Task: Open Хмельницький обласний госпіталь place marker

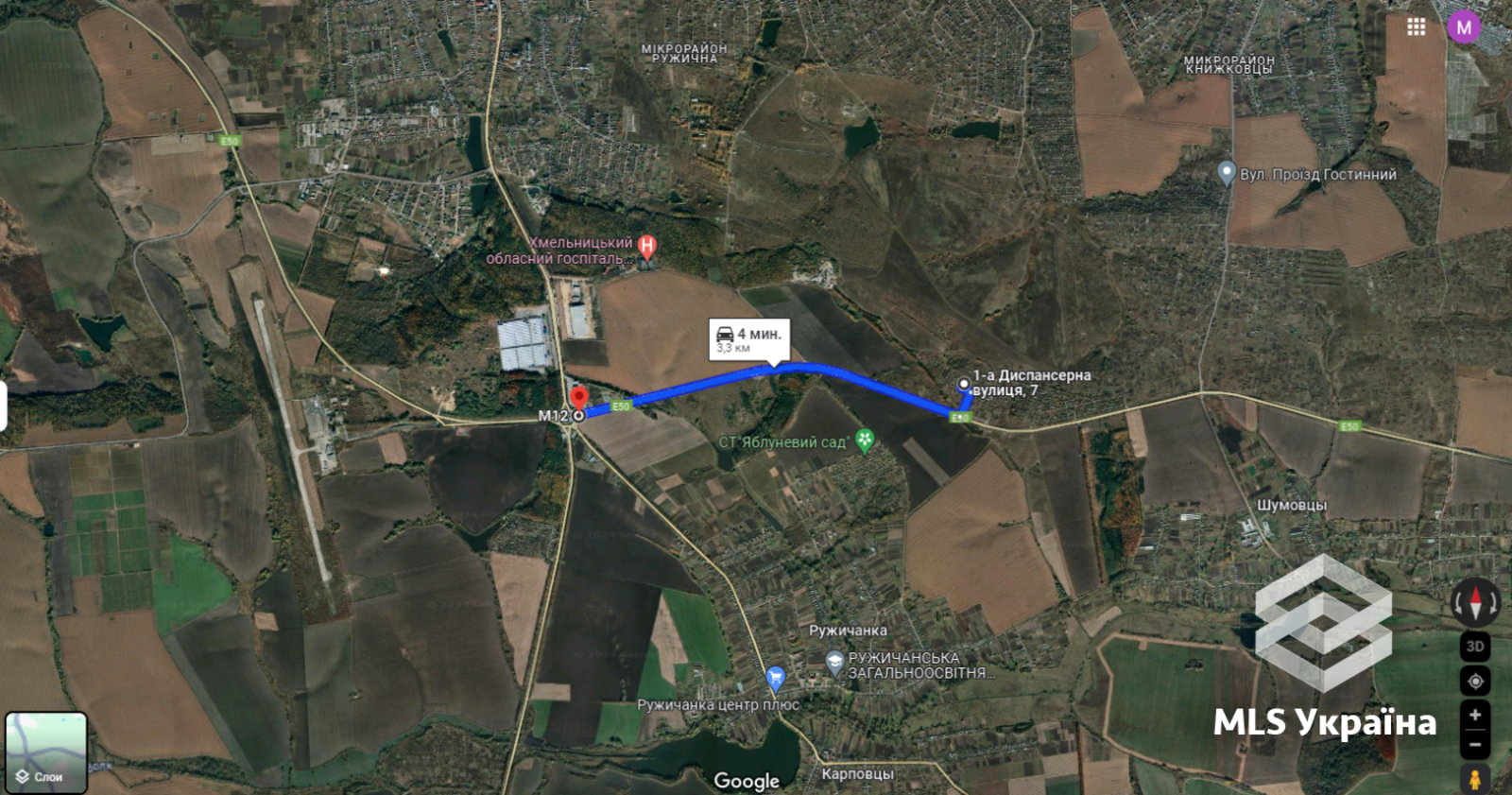Action: tap(647, 247)
